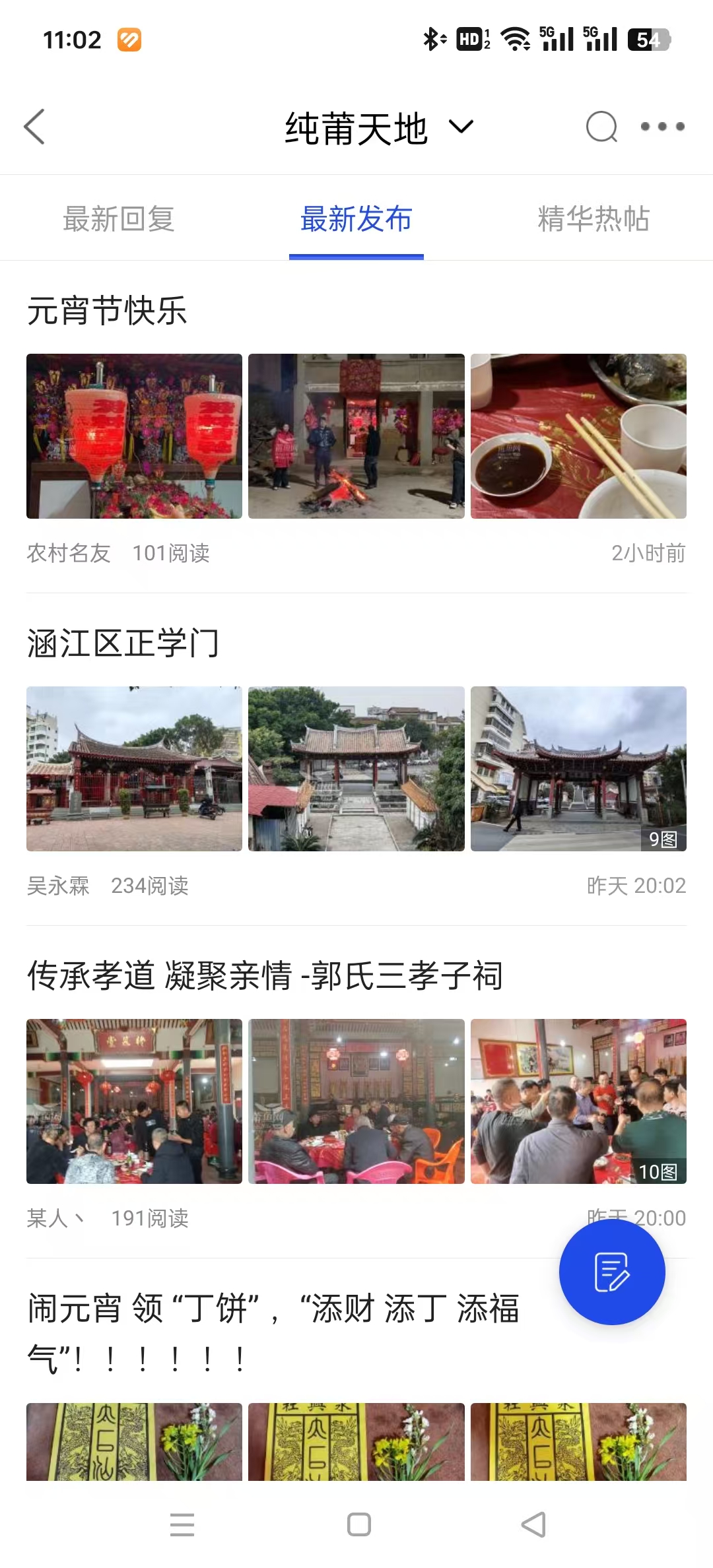View the photo marked 10图

[x=578, y=1101]
